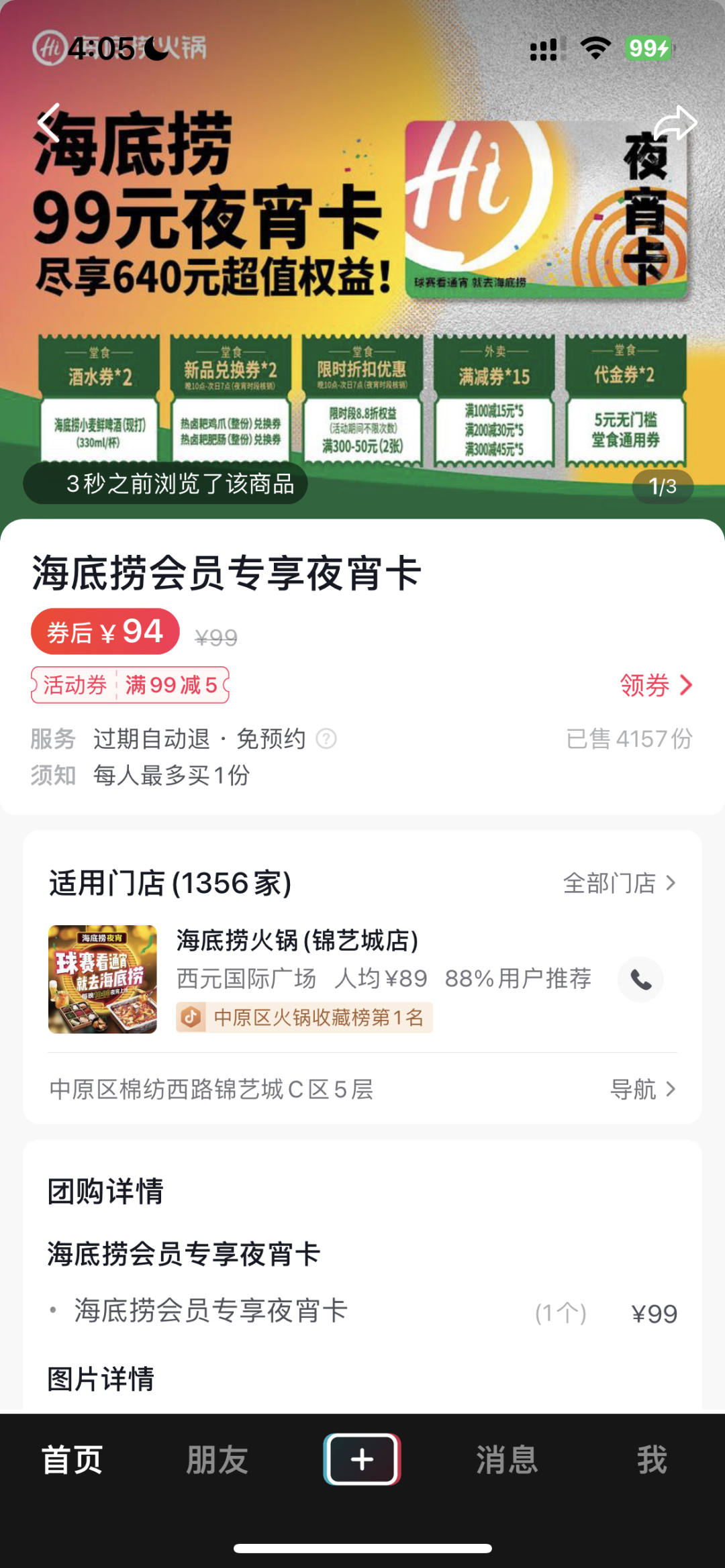Open the 消息 tab
Viewport: 725px width, 1568px height.
[x=507, y=1459]
